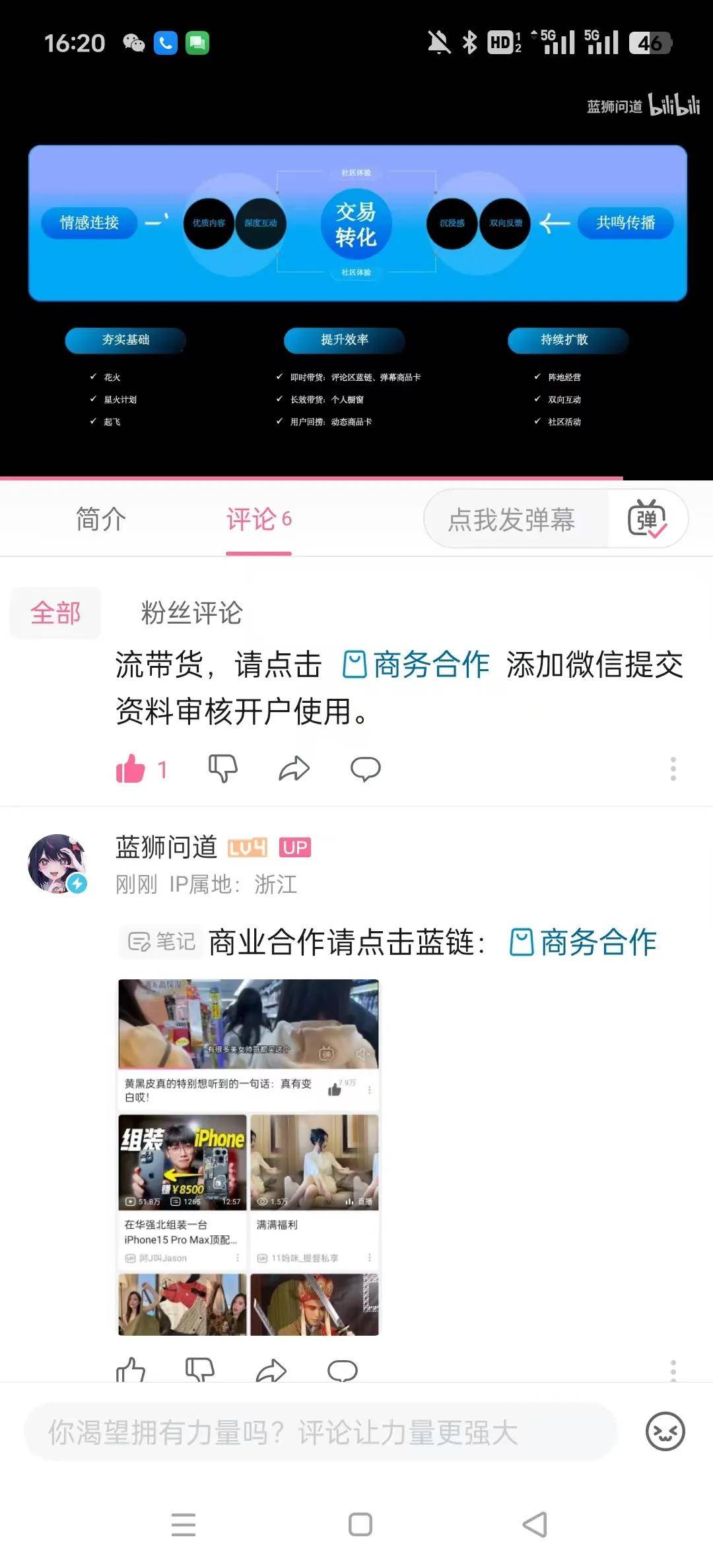Viewport: 713px width, 1568px height.
Task: View the image attached to 蓝狮问道's comment
Action: click(248, 1156)
